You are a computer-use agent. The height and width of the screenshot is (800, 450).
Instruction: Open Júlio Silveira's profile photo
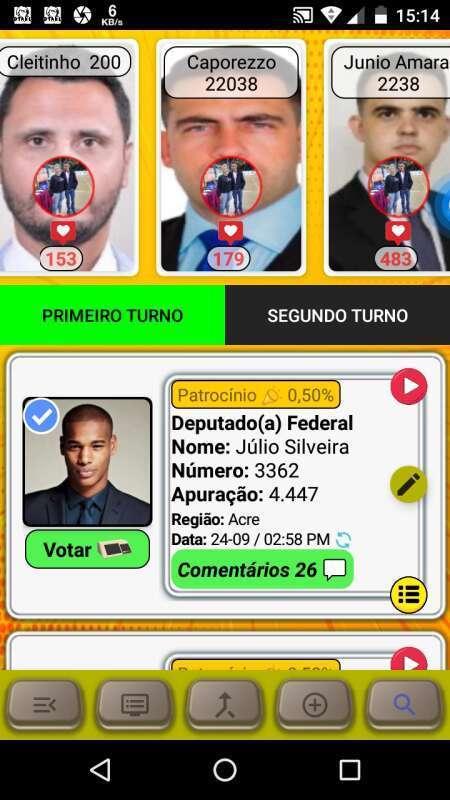coord(87,462)
